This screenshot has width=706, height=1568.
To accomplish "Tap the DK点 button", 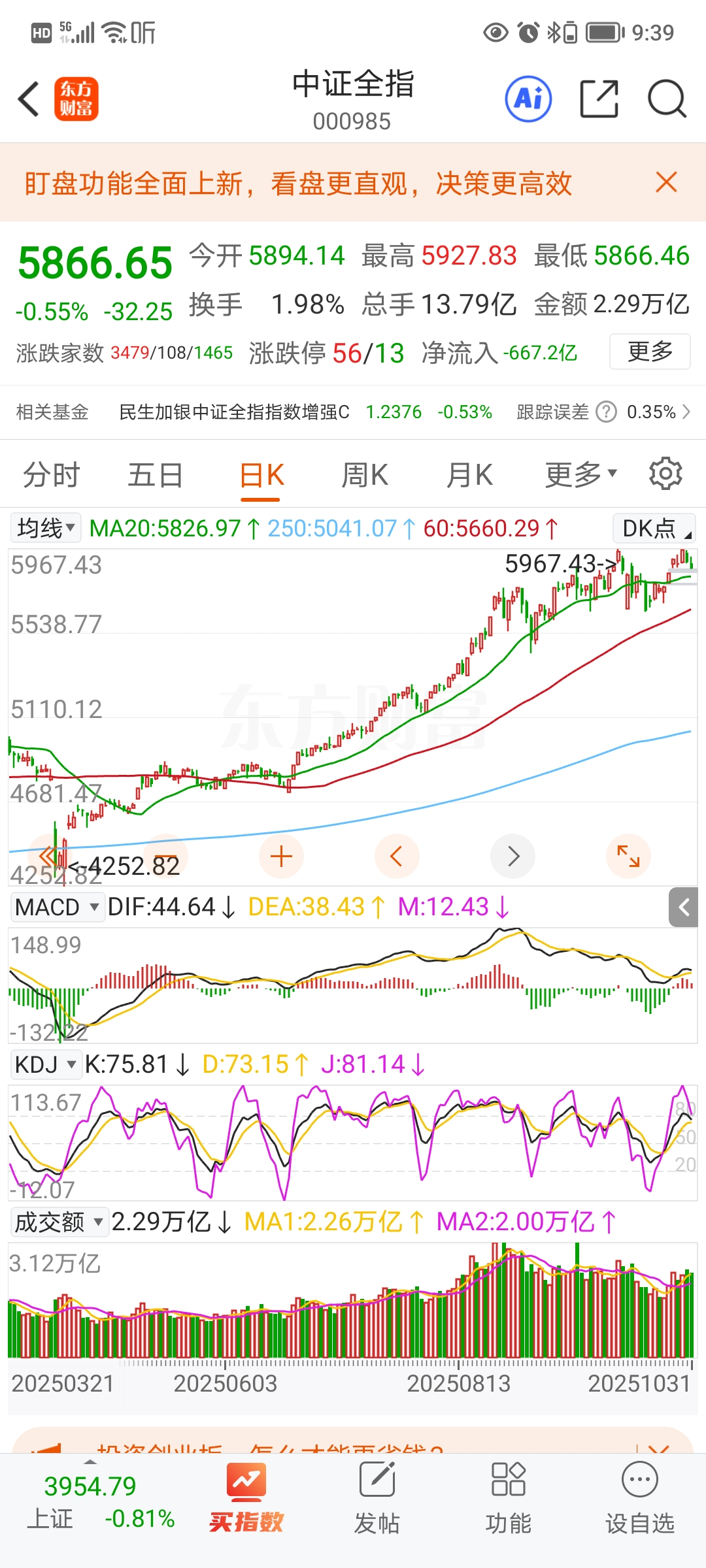I will [654, 528].
